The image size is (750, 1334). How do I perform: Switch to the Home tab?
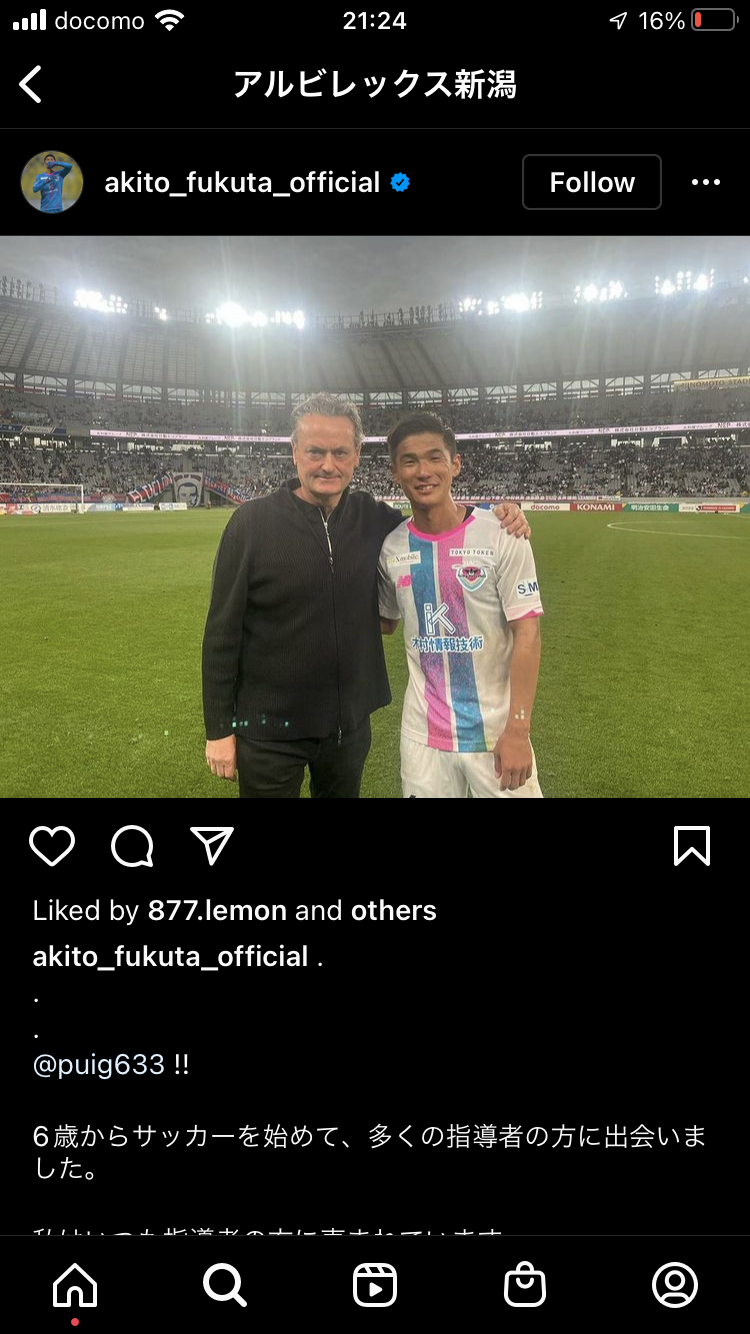[75, 1285]
